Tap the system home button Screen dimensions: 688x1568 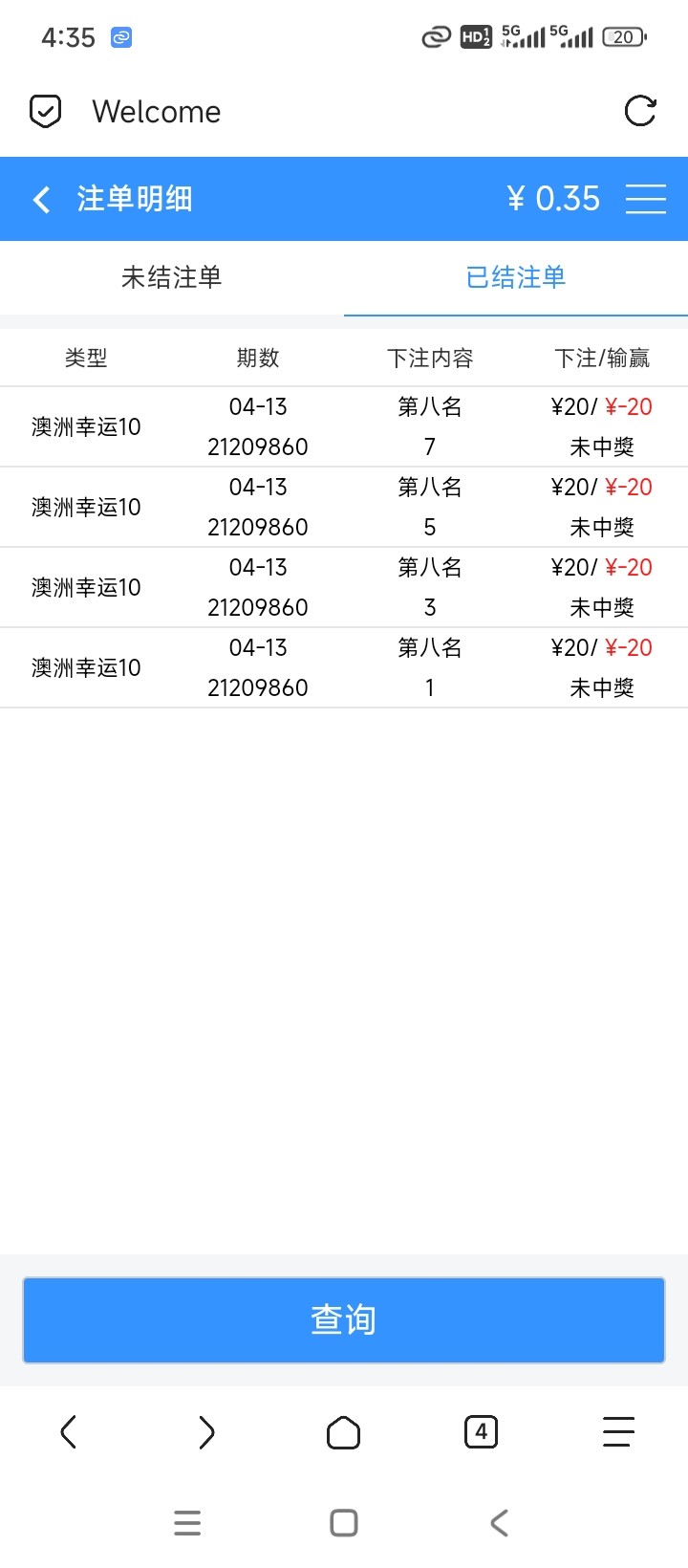coord(344,1523)
